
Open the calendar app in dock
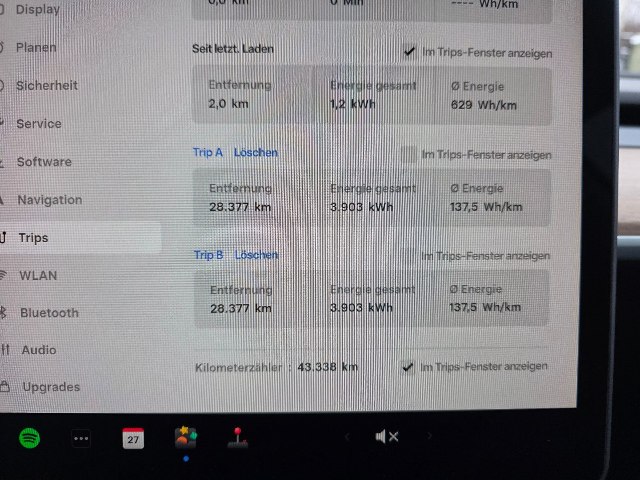[133, 437]
